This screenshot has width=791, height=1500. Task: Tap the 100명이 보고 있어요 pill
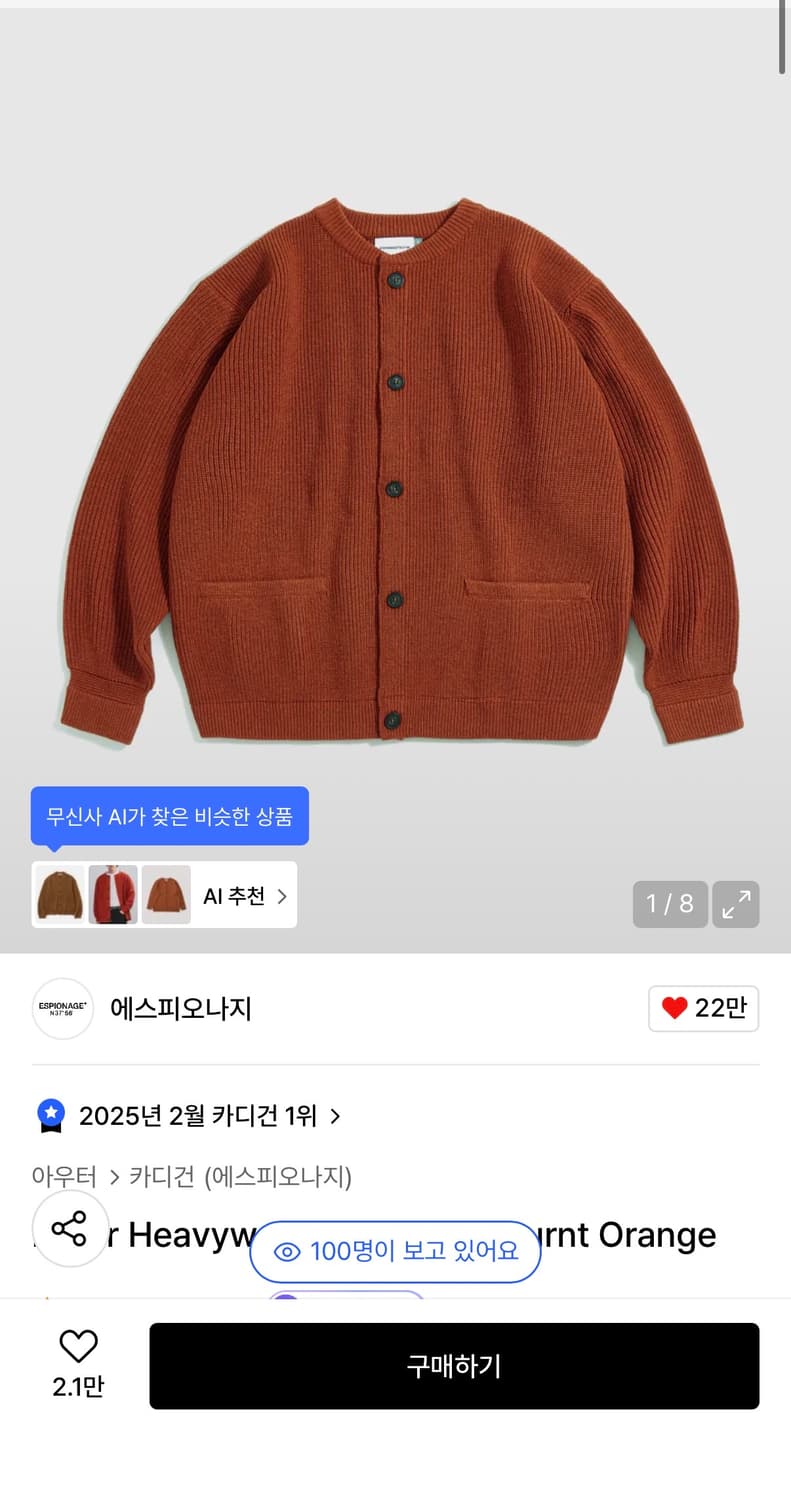[395, 1252]
